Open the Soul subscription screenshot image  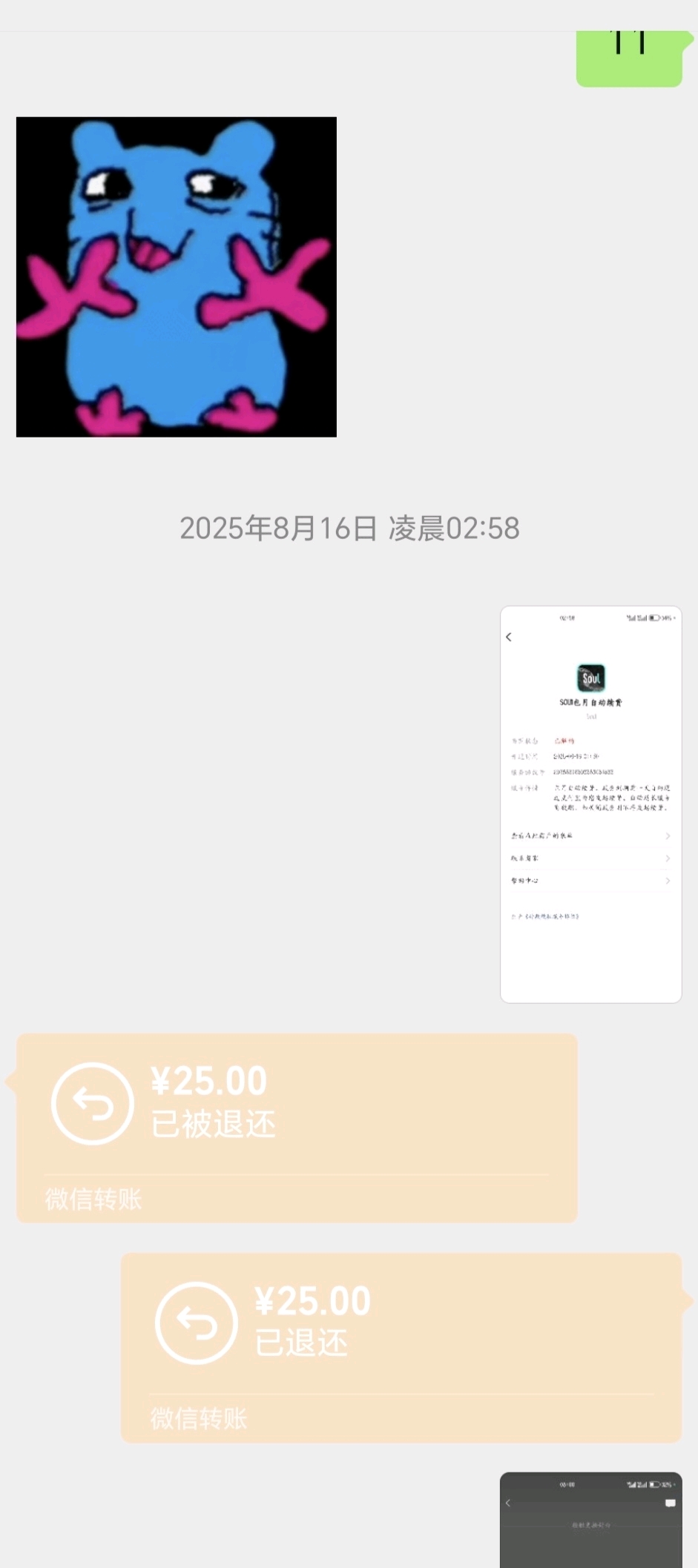tap(590, 804)
